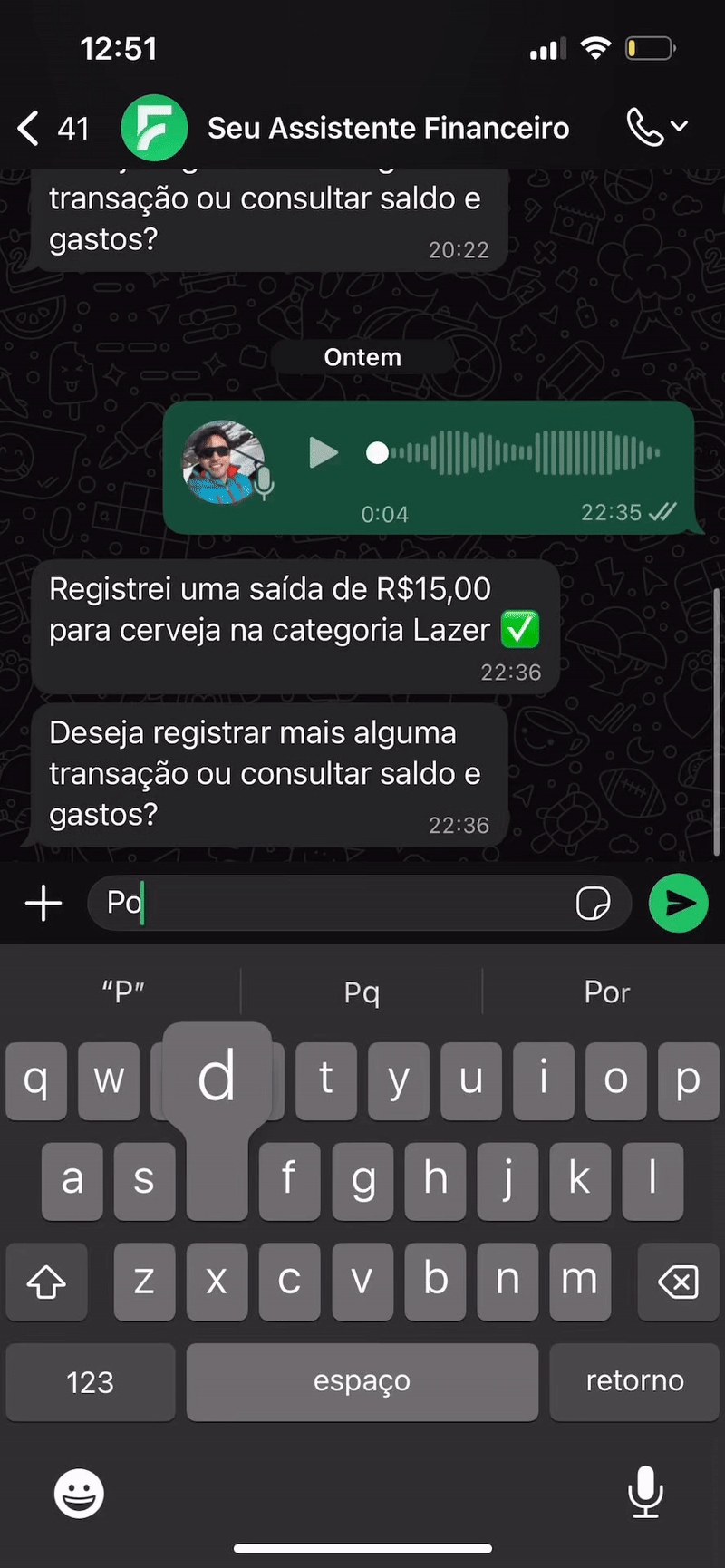Switch keyboard to 123 numbers
725x1568 pixels.
tap(91, 1382)
